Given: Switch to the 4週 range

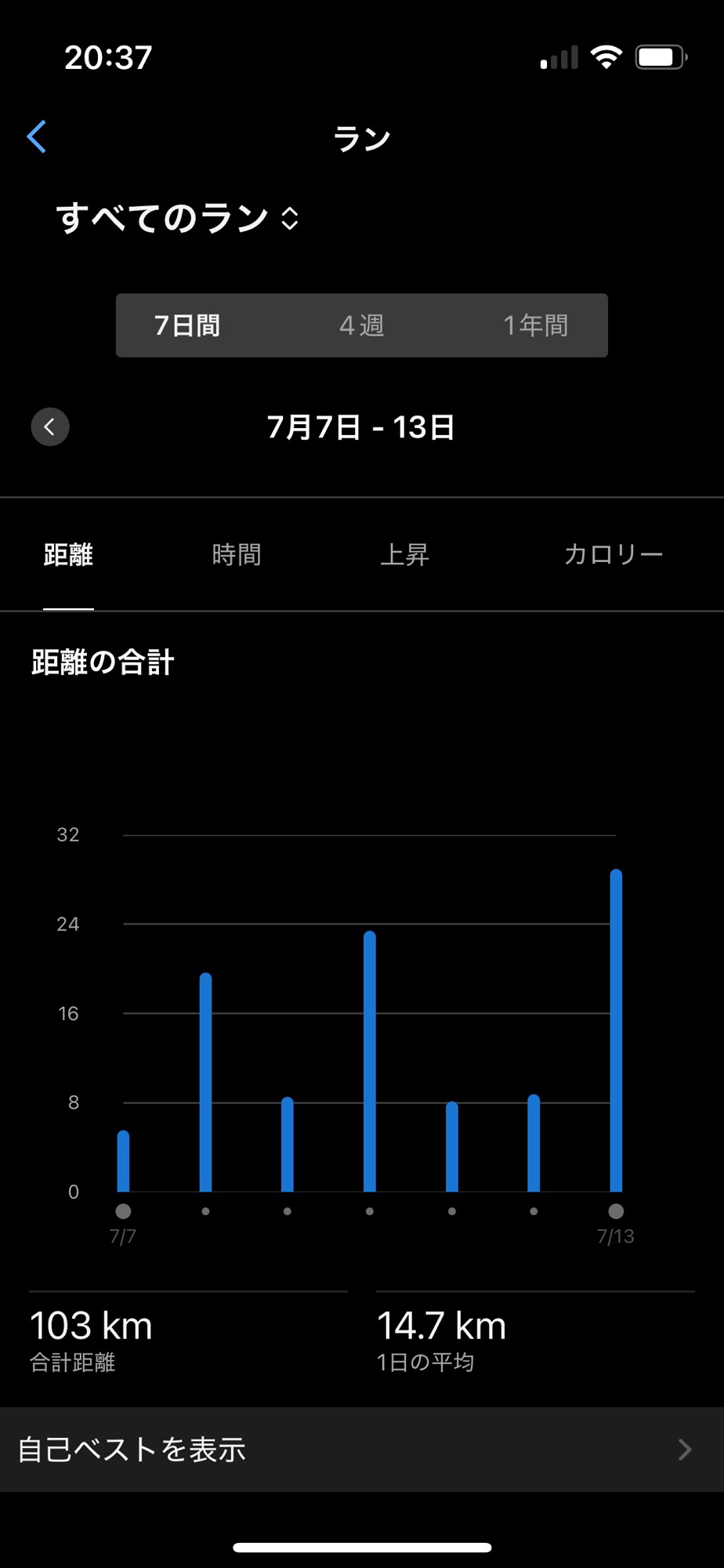Looking at the screenshot, I should pyautogui.click(x=362, y=325).
